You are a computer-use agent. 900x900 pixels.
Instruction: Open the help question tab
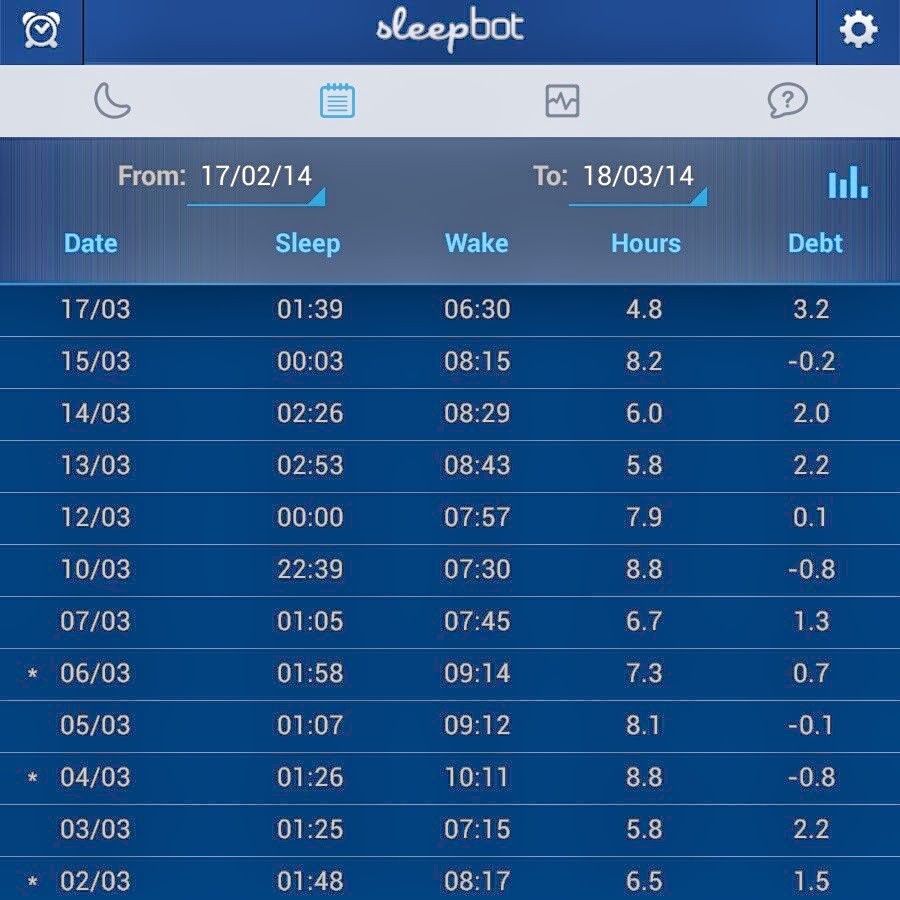(x=787, y=101)
